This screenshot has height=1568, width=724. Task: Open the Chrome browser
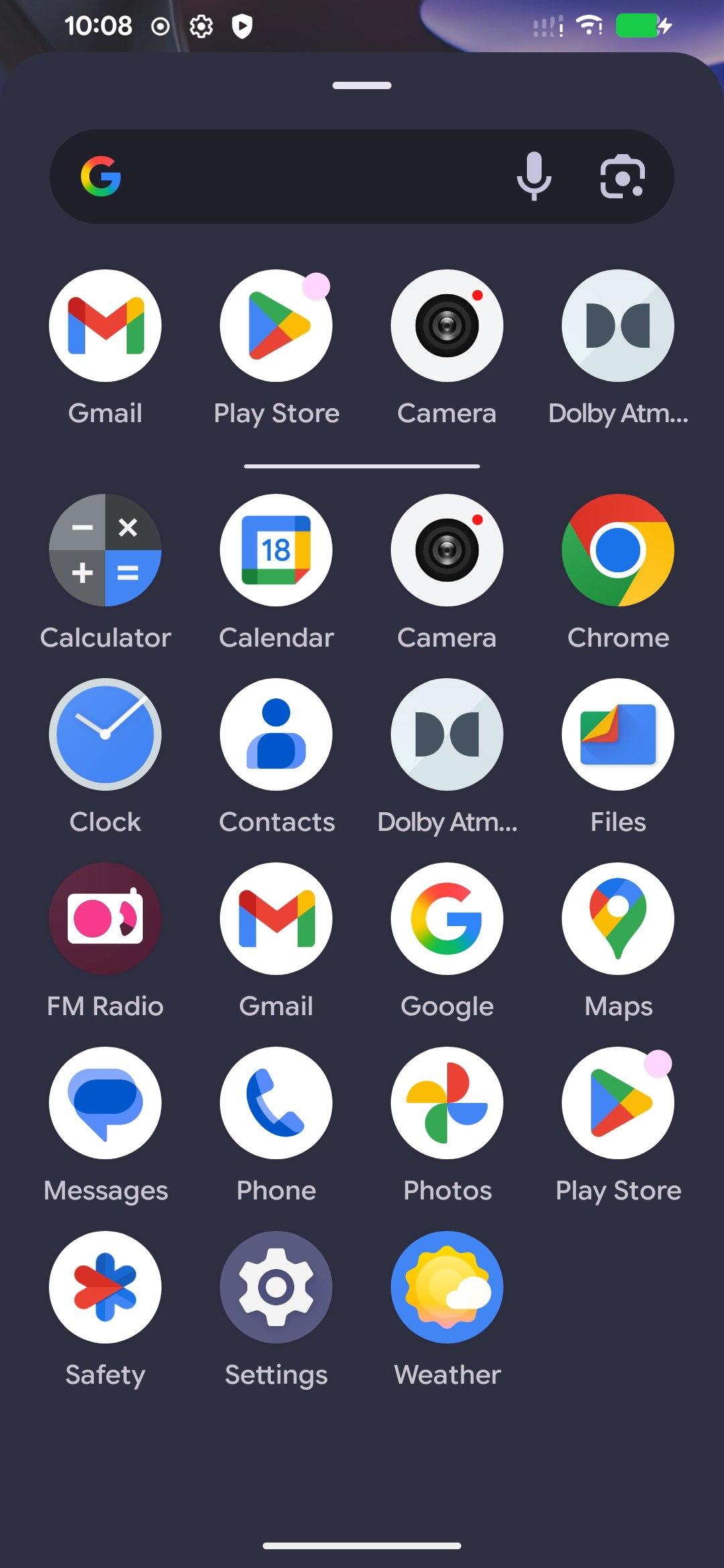coord(618,550)
